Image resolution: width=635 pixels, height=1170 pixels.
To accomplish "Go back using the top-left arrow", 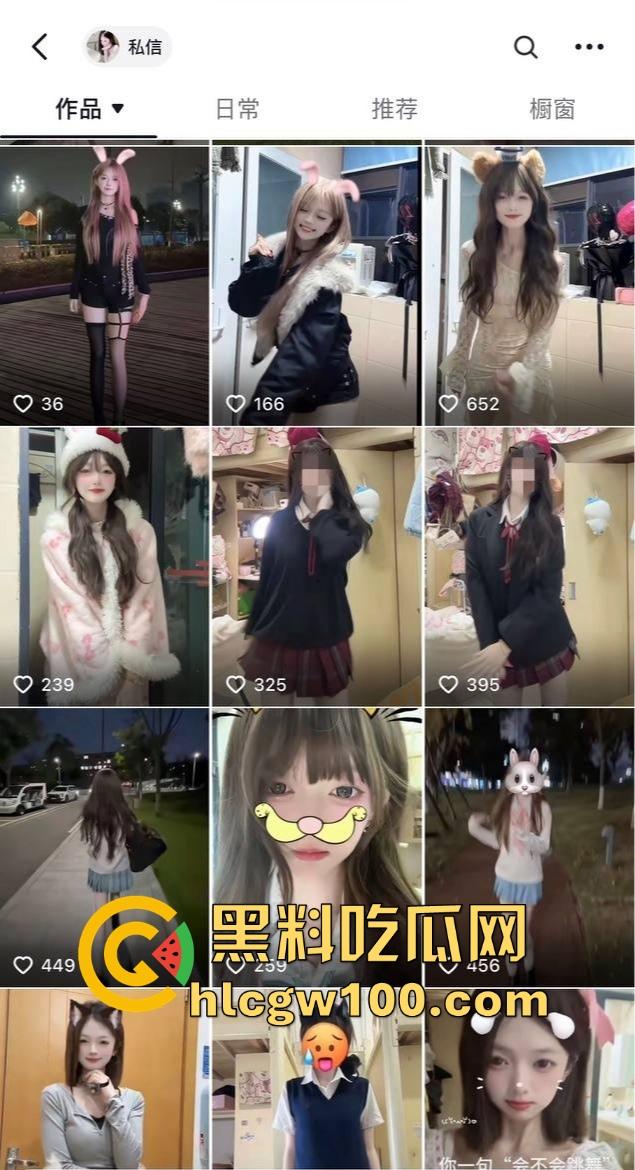I will (40, 47).
